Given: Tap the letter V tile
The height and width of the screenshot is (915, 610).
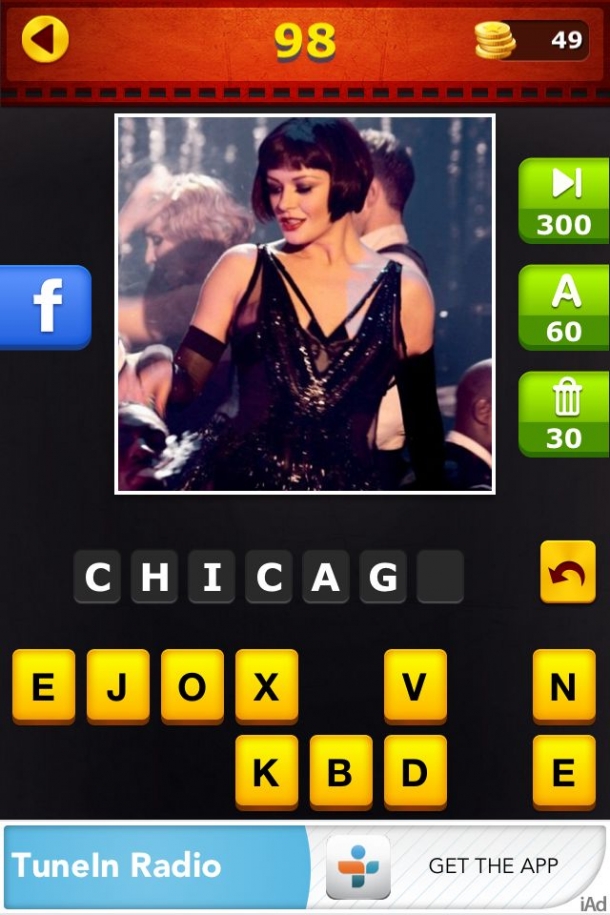Looking at the screenshot, I should [415, 686].
